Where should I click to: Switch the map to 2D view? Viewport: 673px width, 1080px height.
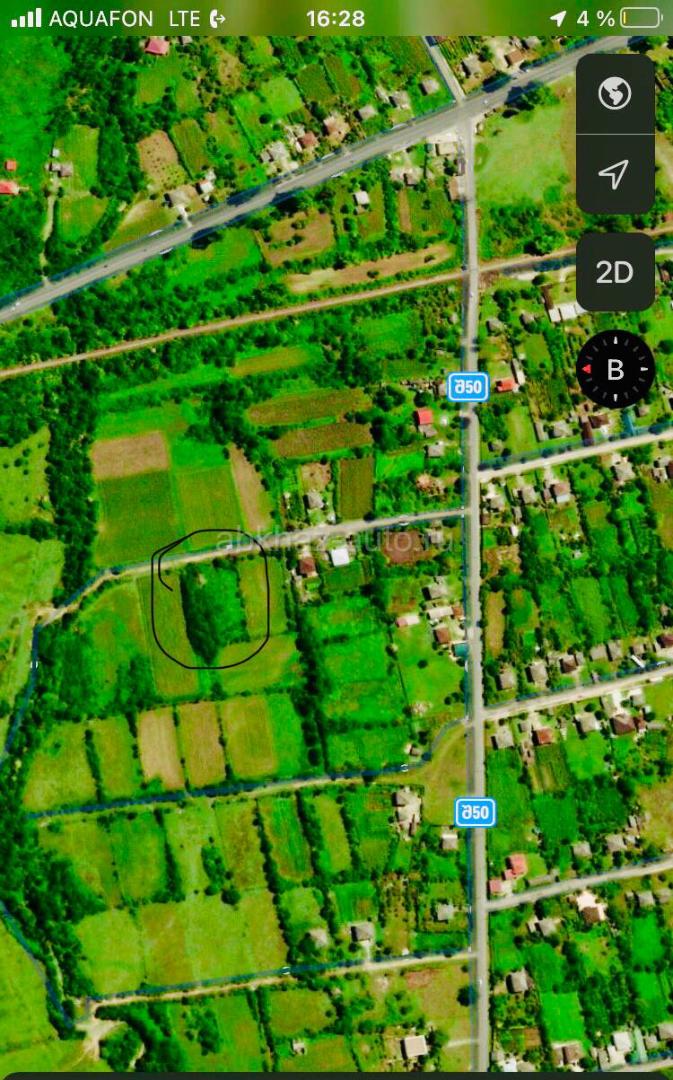pyautogui.click(x=614, y=272)
